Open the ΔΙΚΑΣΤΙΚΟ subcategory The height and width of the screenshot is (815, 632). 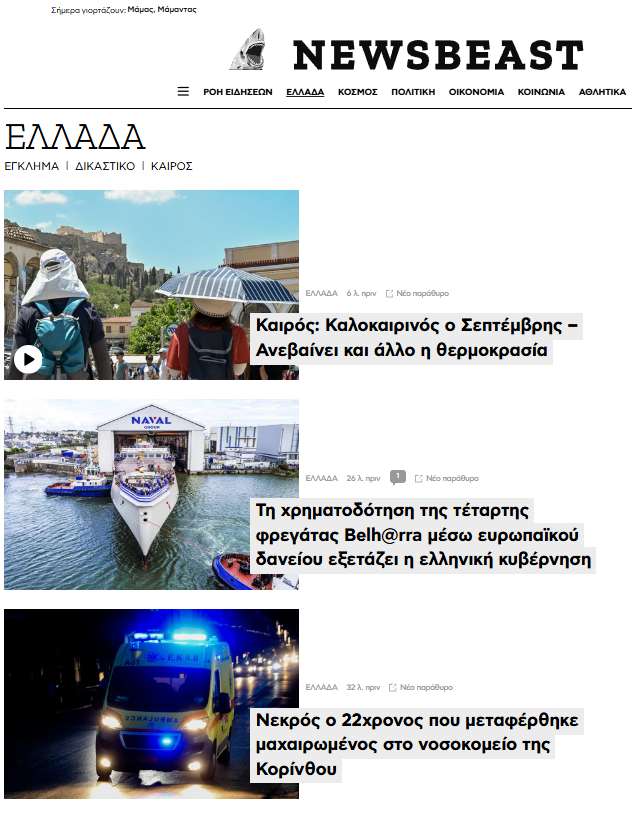point(105,166)
